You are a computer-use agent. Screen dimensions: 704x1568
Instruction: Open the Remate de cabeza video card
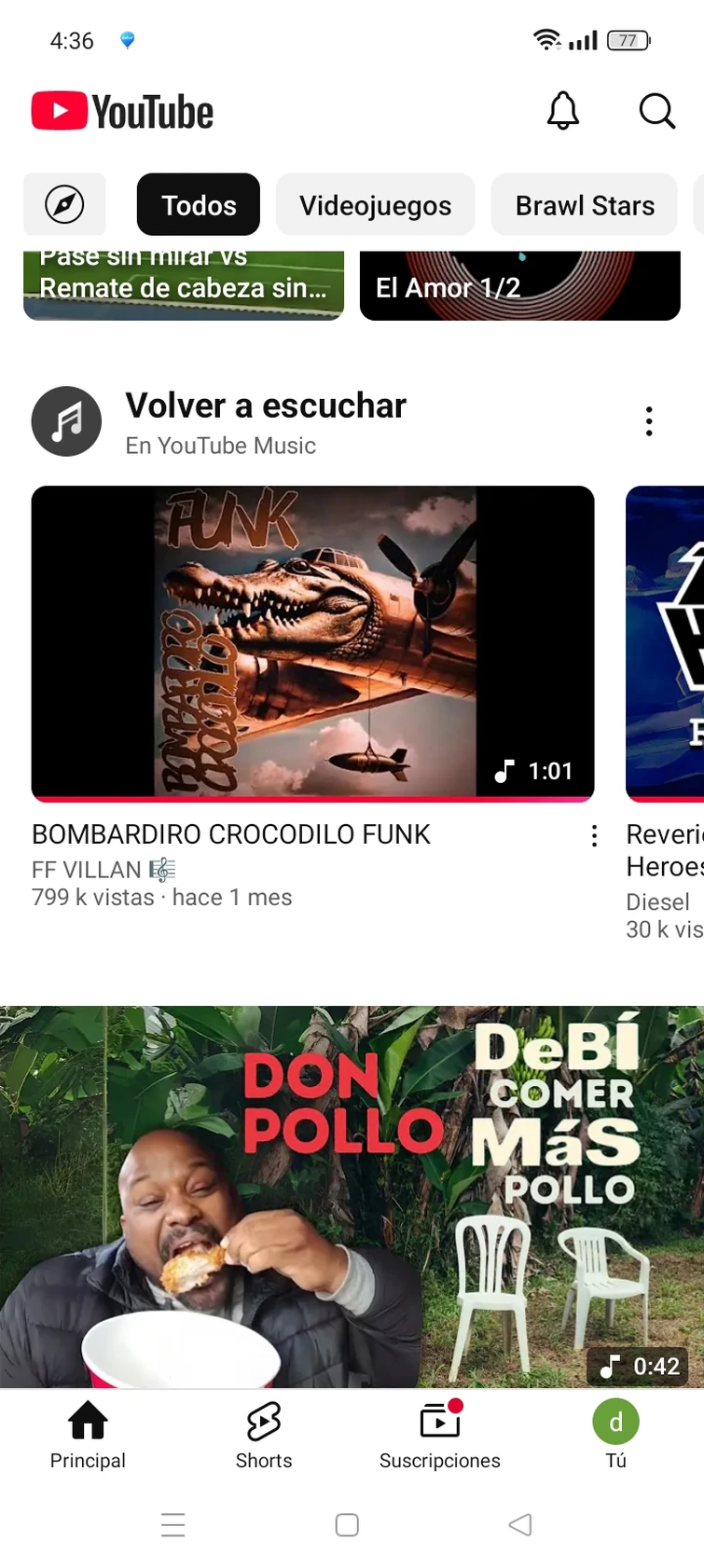184,285
